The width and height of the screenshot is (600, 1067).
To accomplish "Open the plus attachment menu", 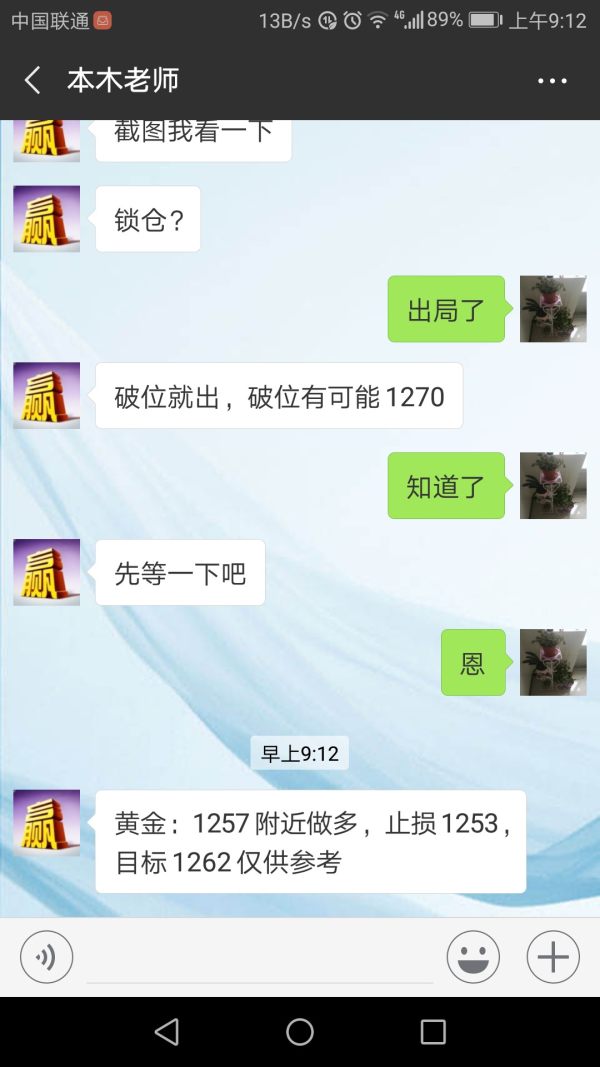I will pyautogui.click(x=553, y=957).
